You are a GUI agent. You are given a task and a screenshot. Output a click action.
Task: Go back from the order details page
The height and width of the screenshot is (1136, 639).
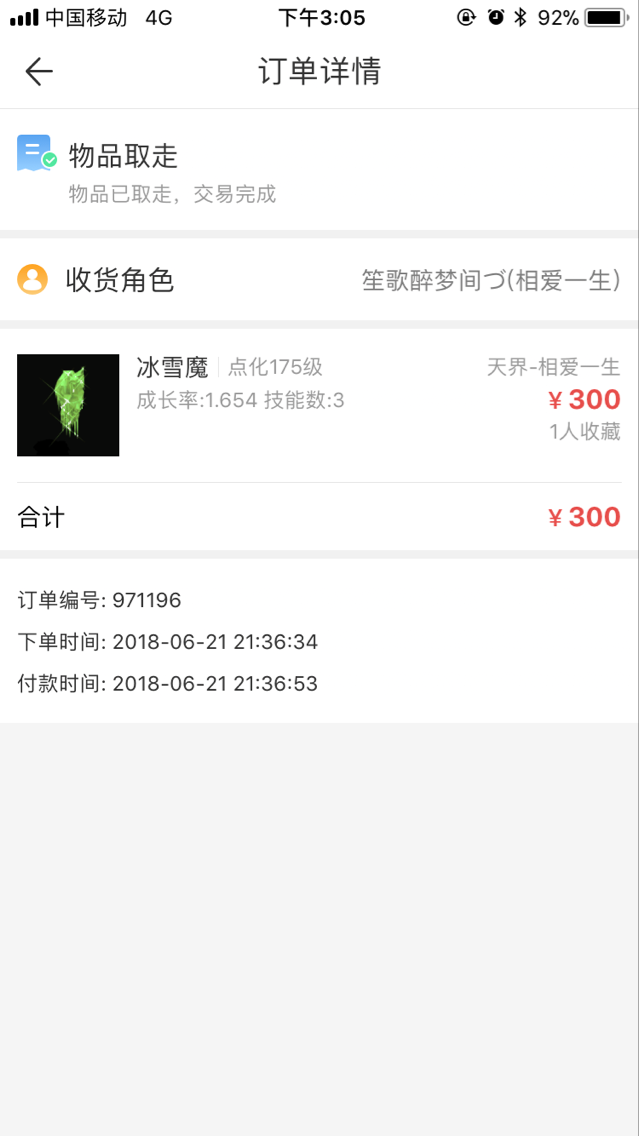coord(39,72)
